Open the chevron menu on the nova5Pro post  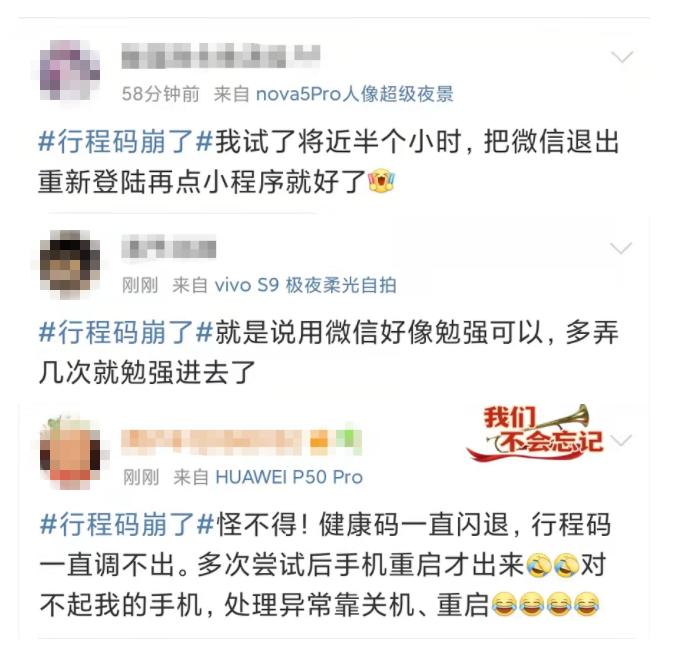click(x=622, y=57)
